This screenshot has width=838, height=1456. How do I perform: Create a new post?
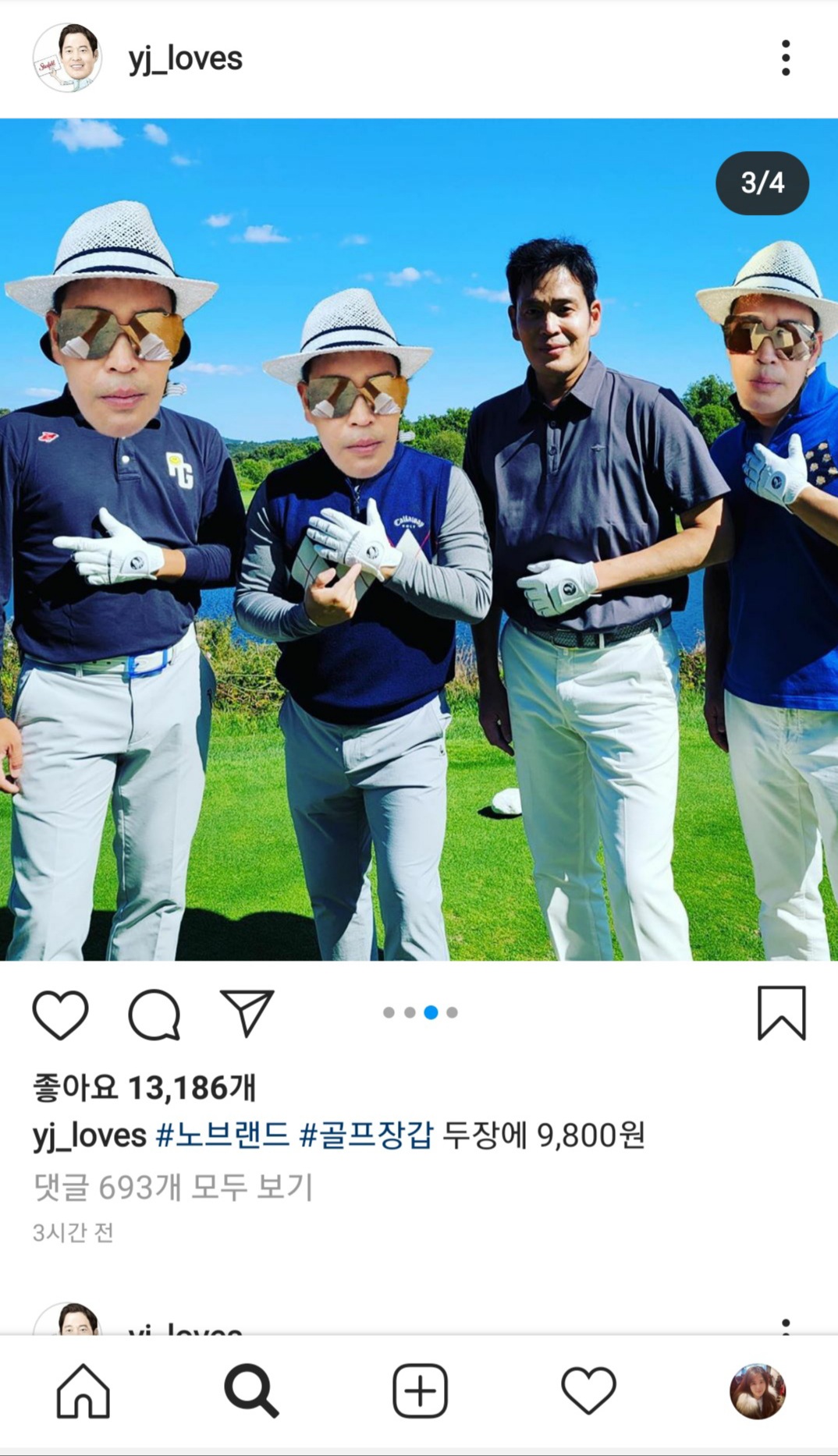420,1390
